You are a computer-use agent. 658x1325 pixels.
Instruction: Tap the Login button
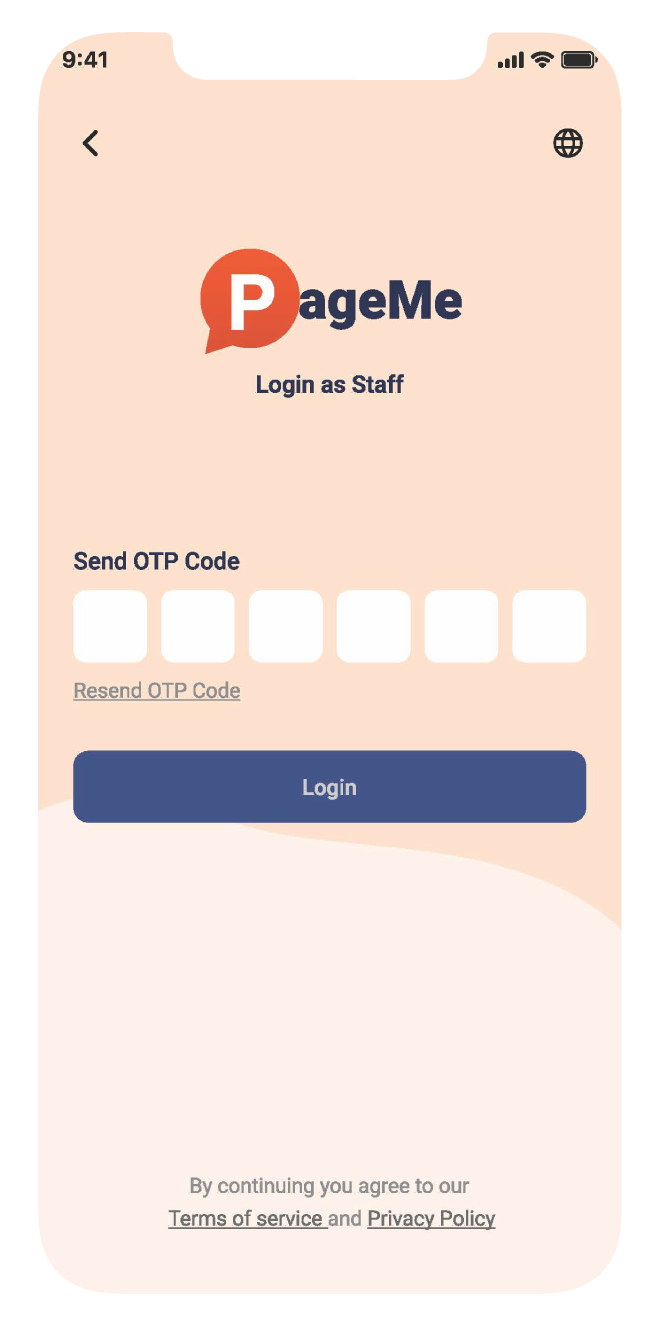pos(329,787)
